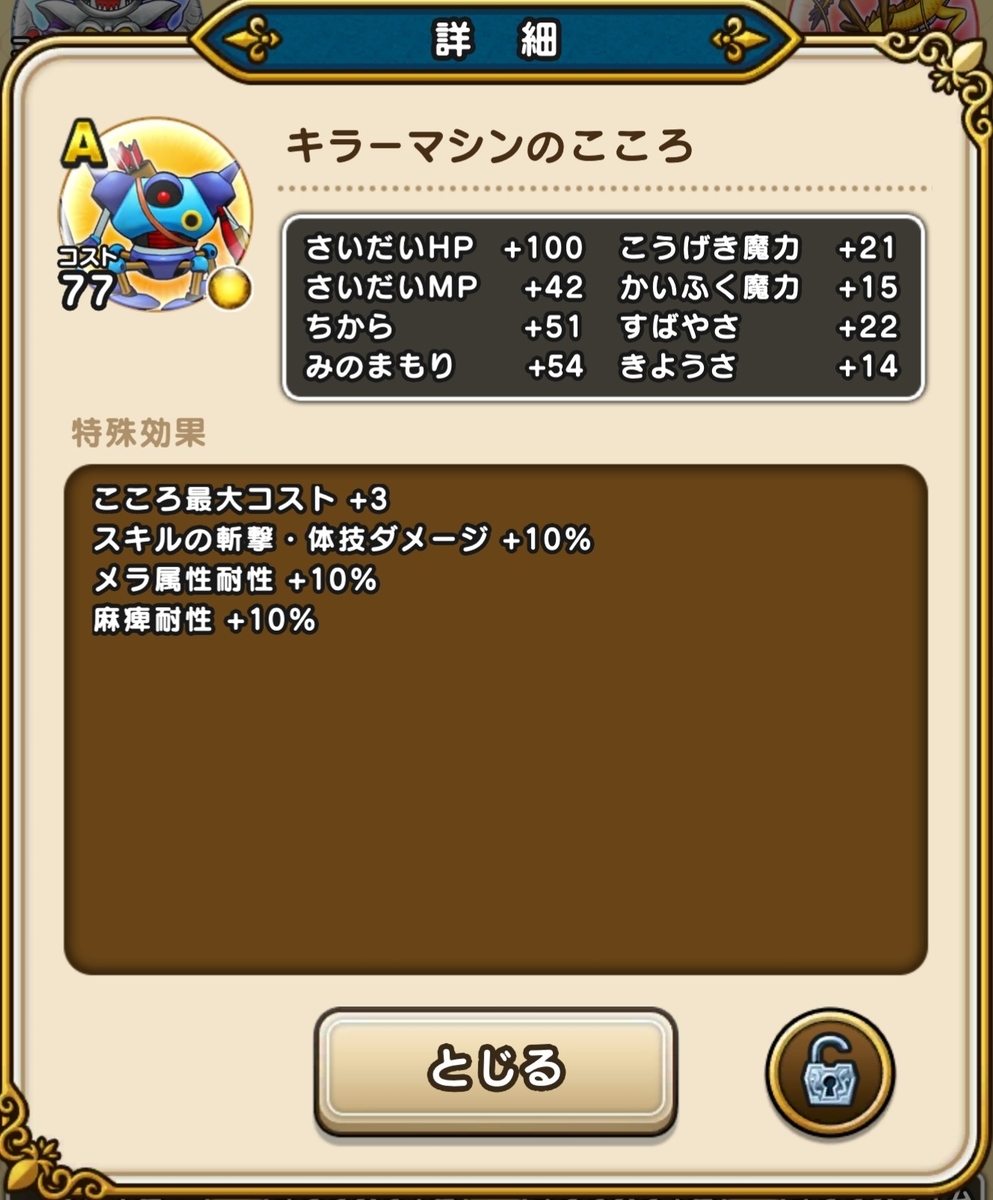Image resolution: width=993 pixels, height=1200 pixels.
Task: Tap the yellow orb beside the heart image
Action: (232, 286)
